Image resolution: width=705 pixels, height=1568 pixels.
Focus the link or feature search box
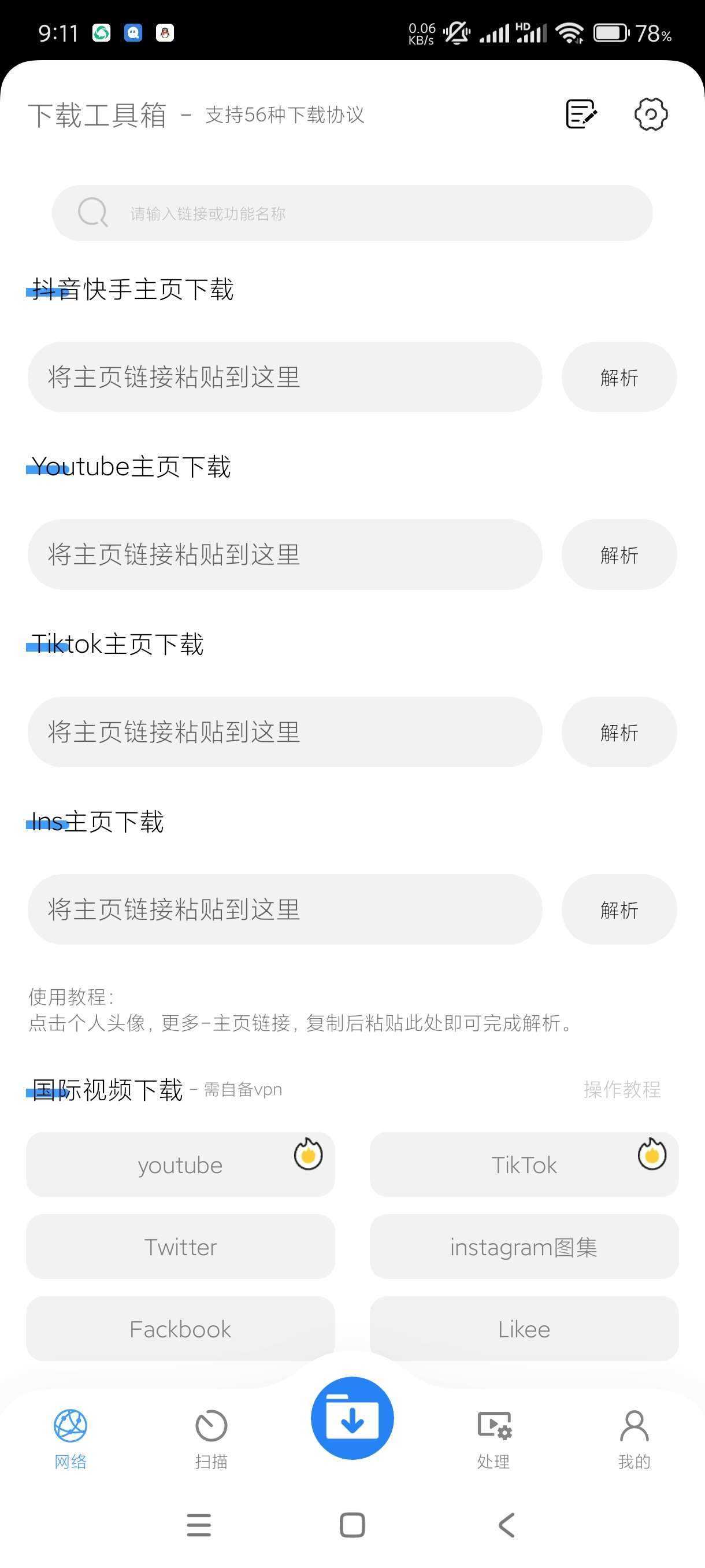pos(352,213)
